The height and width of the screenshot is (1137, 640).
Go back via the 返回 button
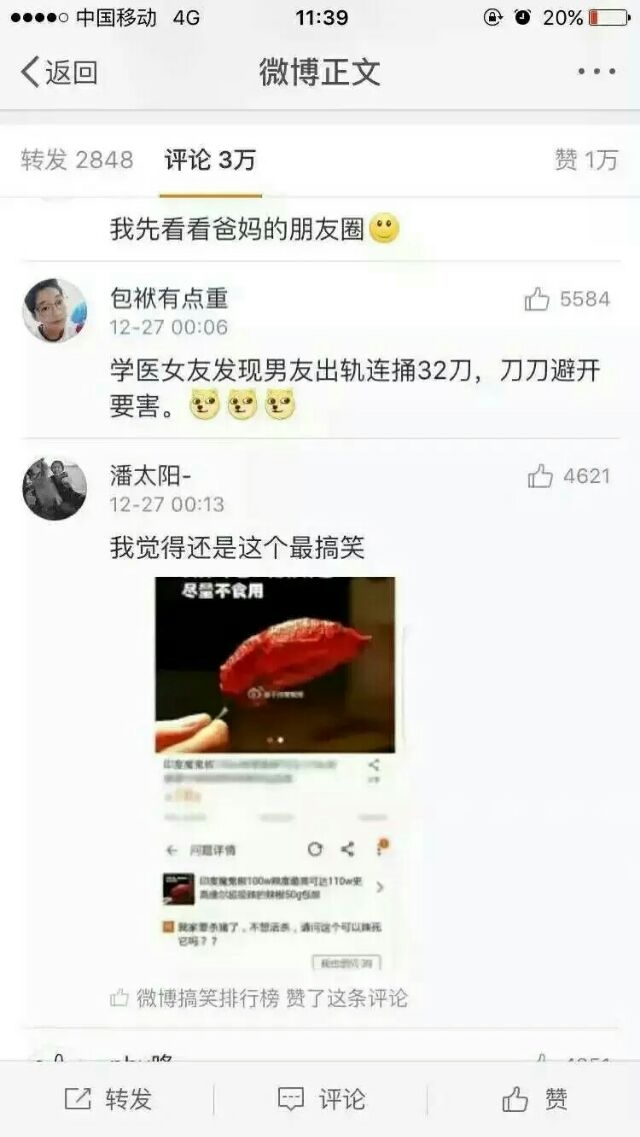(x=59, y=72)
